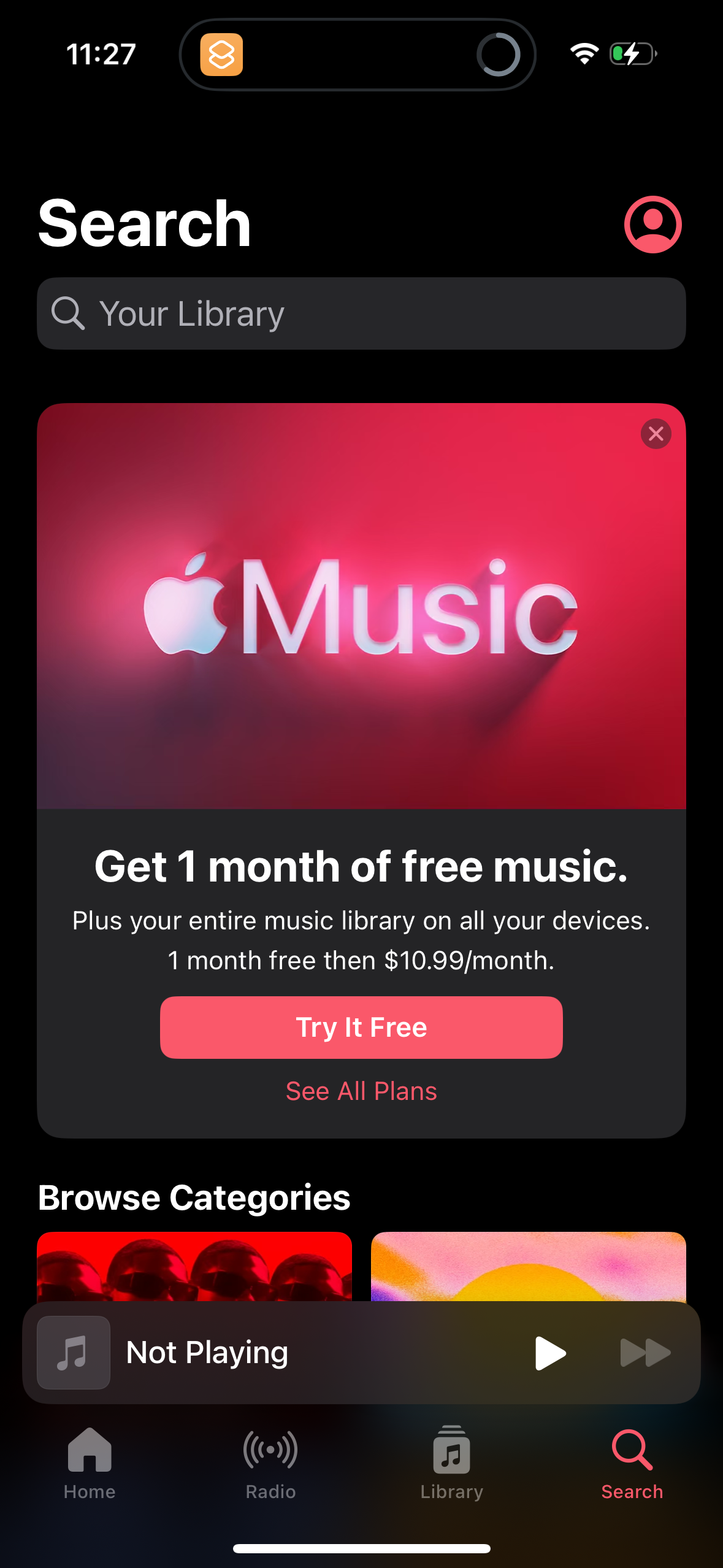Tap the magnifying glass in the search bar
723x1568 pixels.
point(70,313)
